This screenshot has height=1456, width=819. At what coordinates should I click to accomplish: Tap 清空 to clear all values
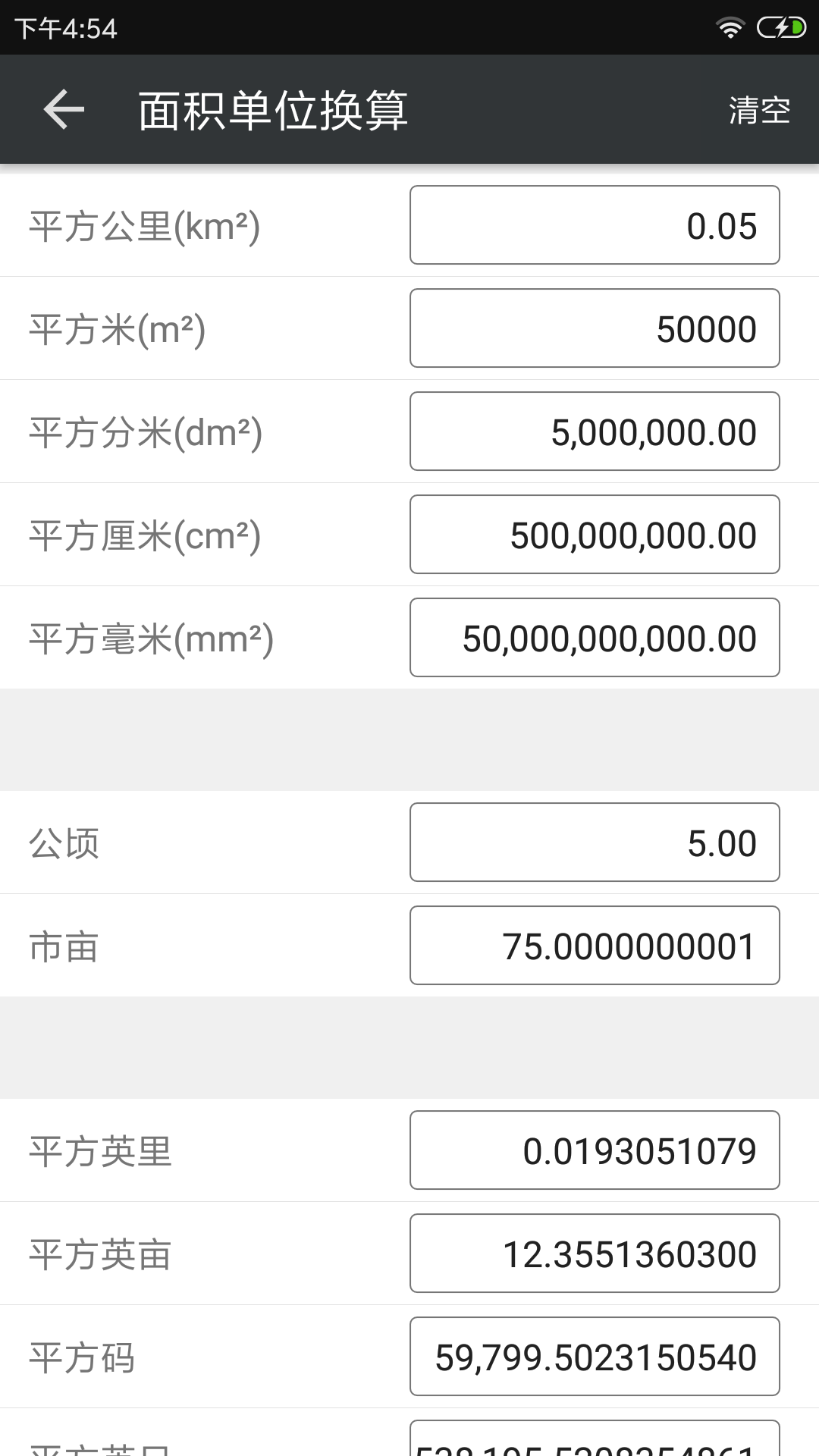click(x=759, y=110)
